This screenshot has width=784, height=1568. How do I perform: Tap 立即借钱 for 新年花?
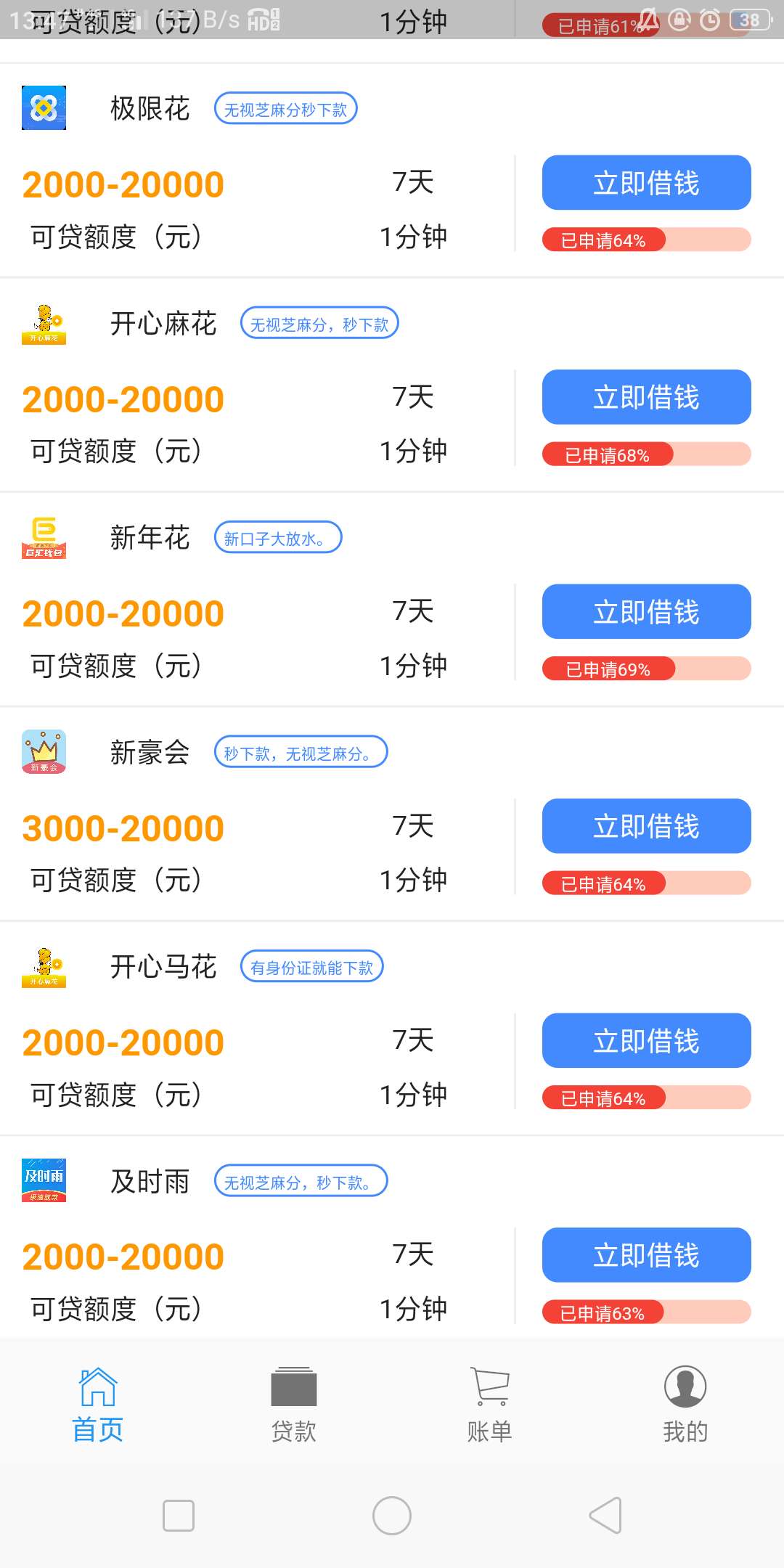646,611
